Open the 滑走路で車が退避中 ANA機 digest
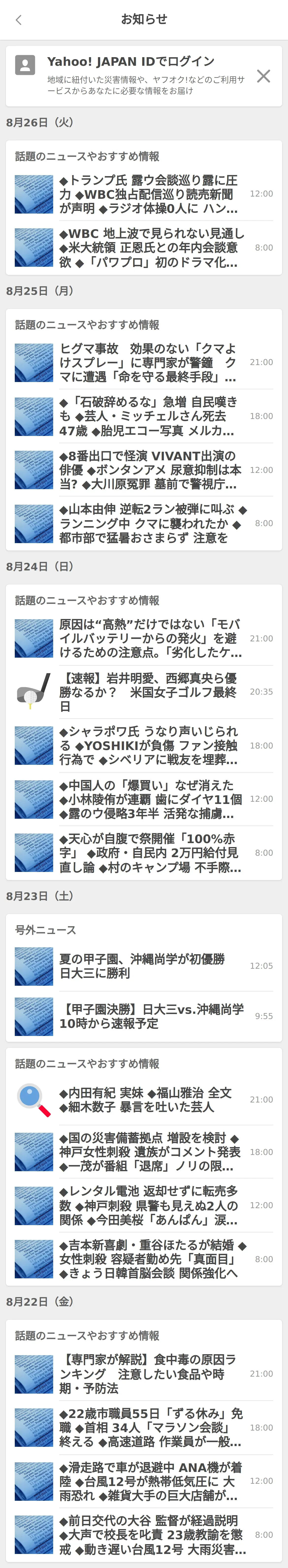 point(149,1481)
